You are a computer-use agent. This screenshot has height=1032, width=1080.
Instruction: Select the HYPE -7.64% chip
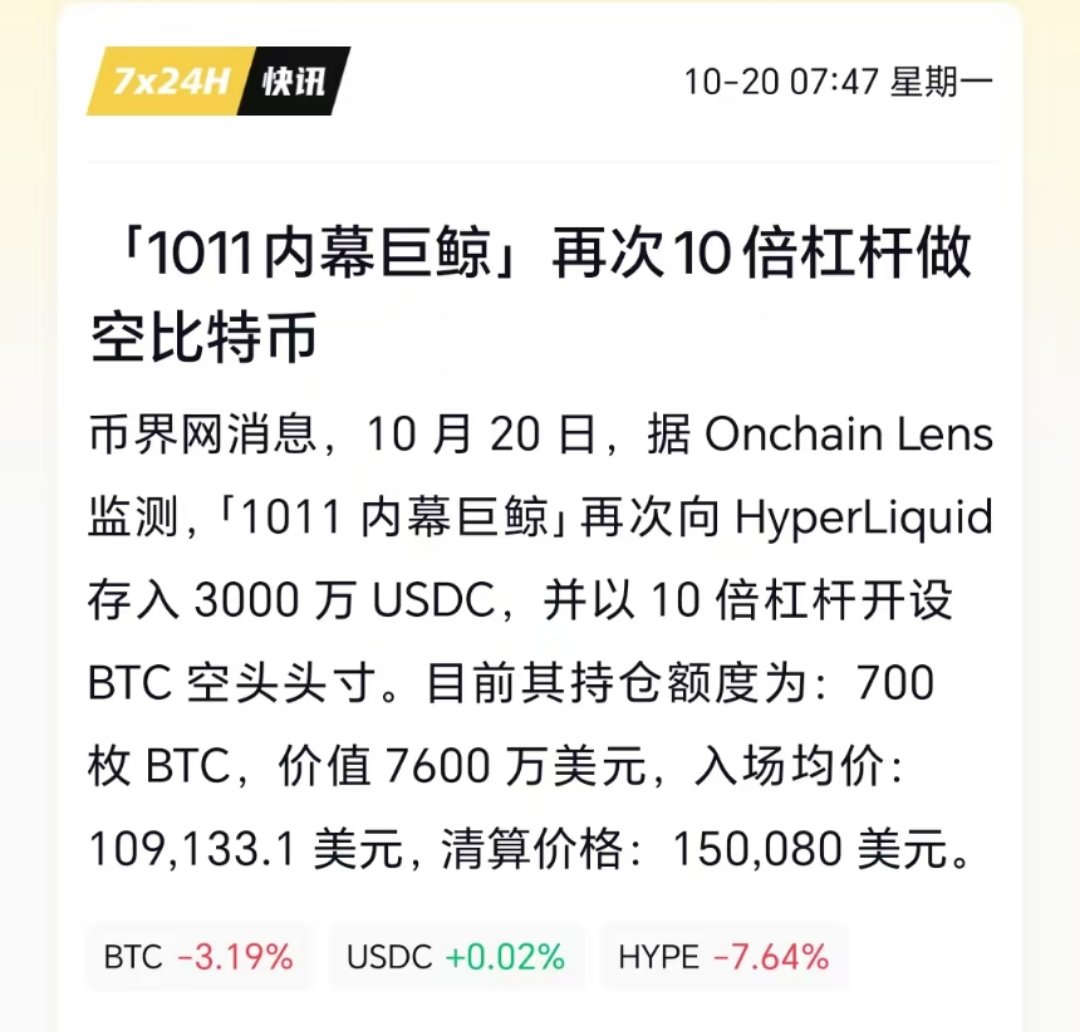click(723, 957)
